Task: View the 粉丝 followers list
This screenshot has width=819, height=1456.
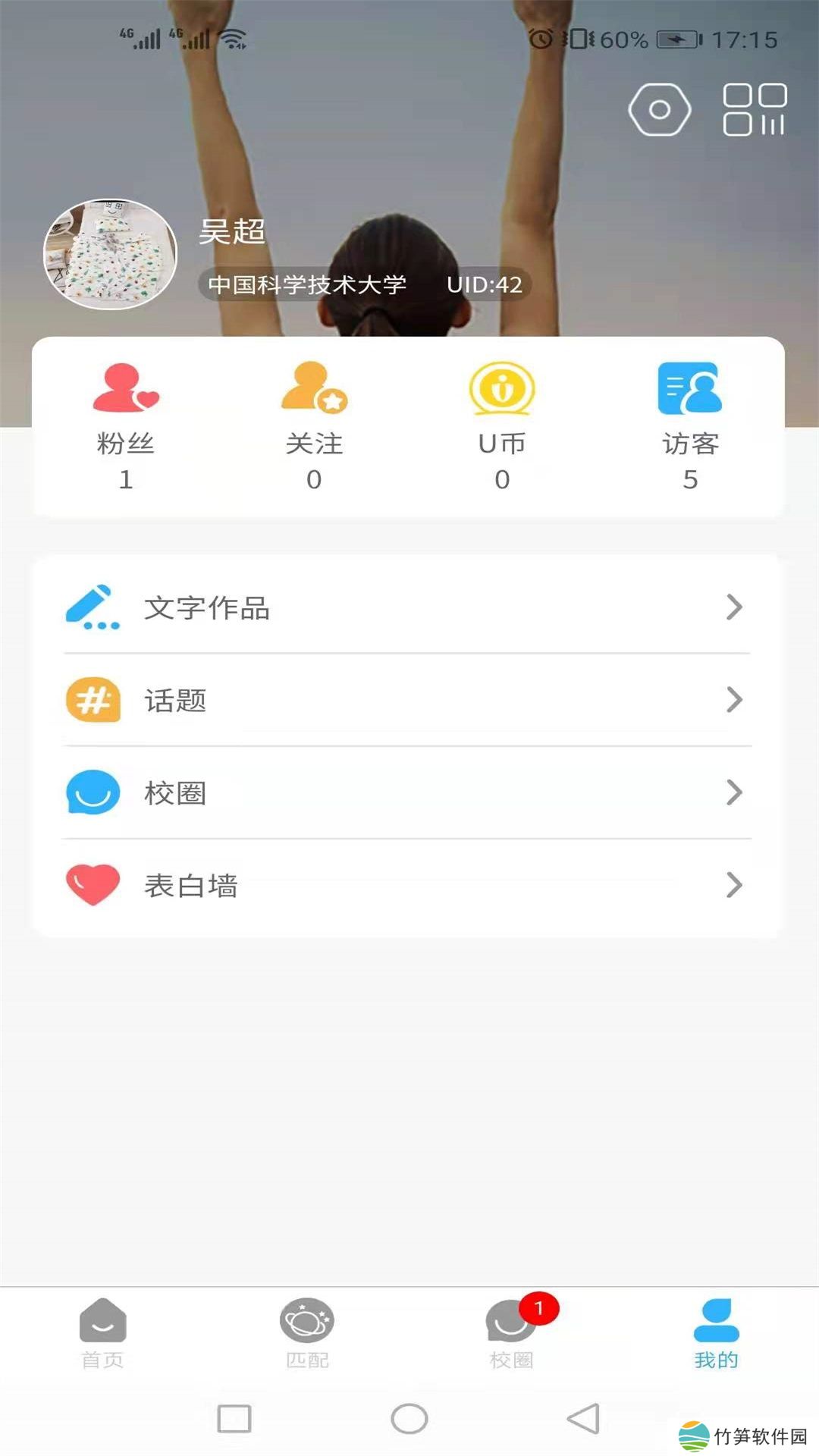Action: (x=126, y=426)
